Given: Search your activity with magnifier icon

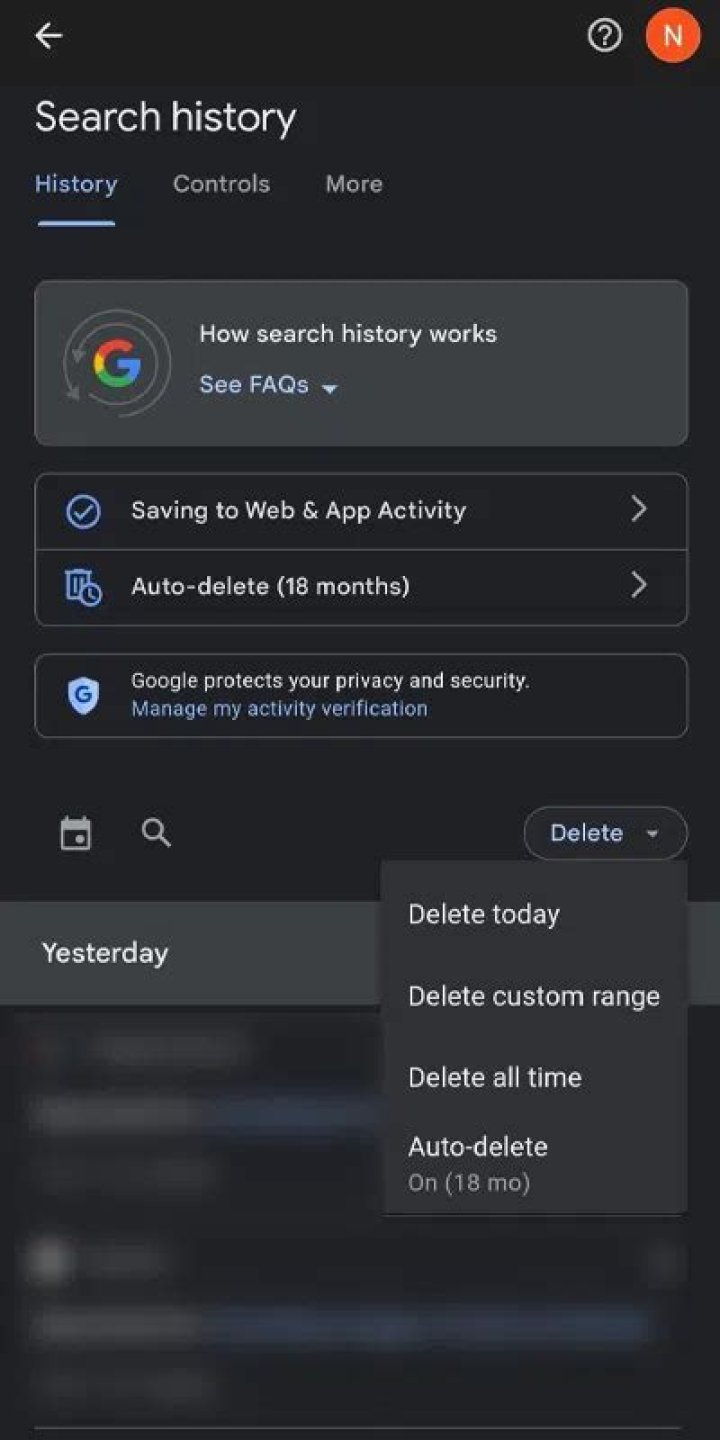Looking at the screenshot, I should point(156,832).
